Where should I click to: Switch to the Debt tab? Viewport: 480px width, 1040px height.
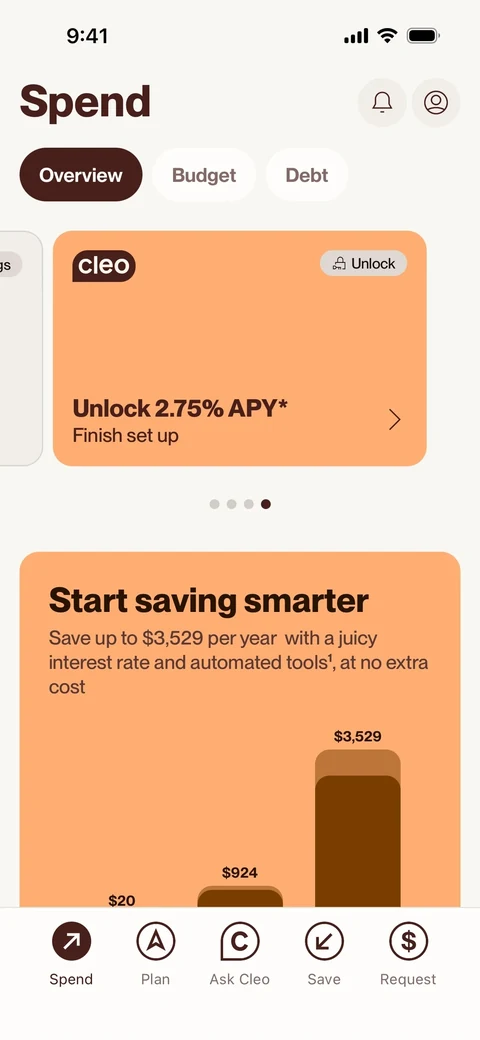306,175
